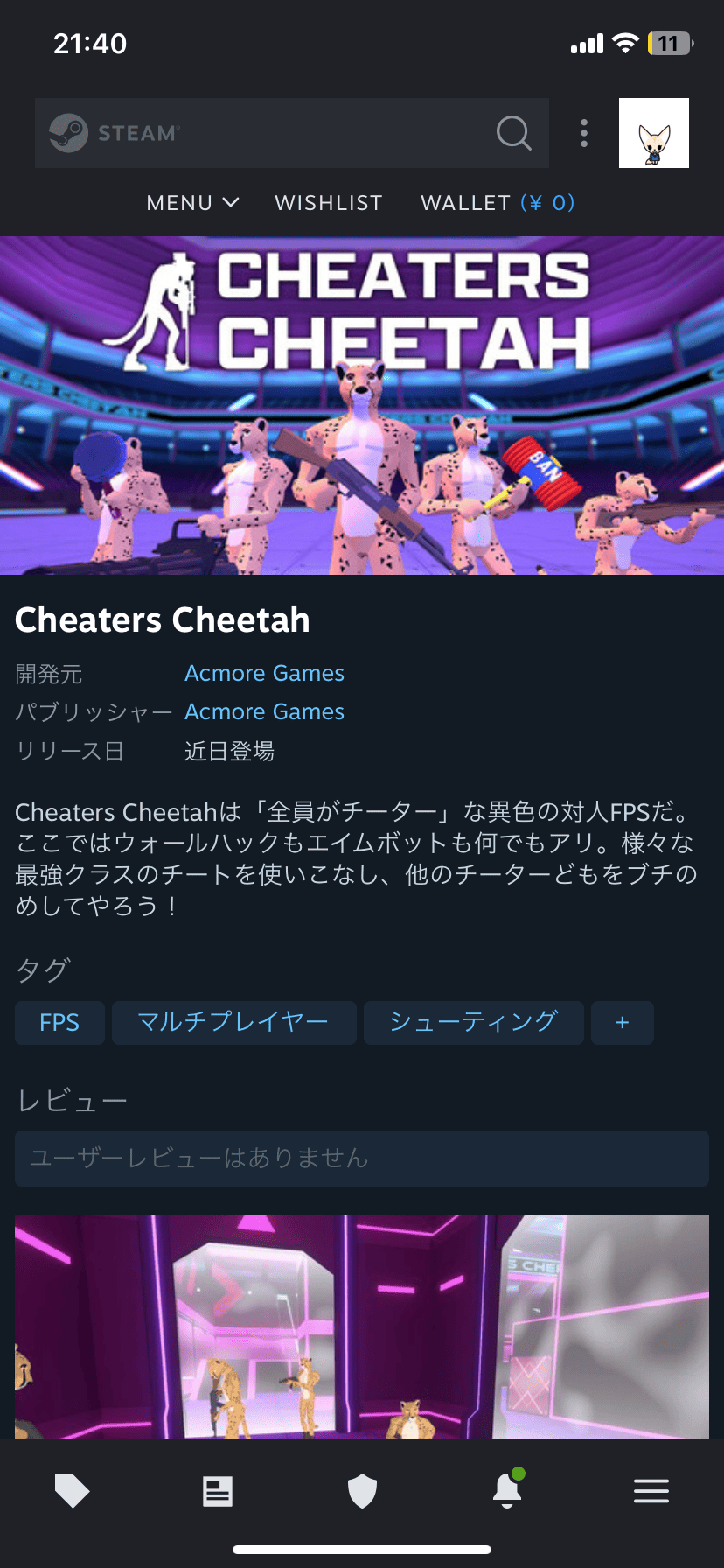Add a tag with the plus button
724x1568 pixels.
pyautogui.click(x=622, y=1022)
